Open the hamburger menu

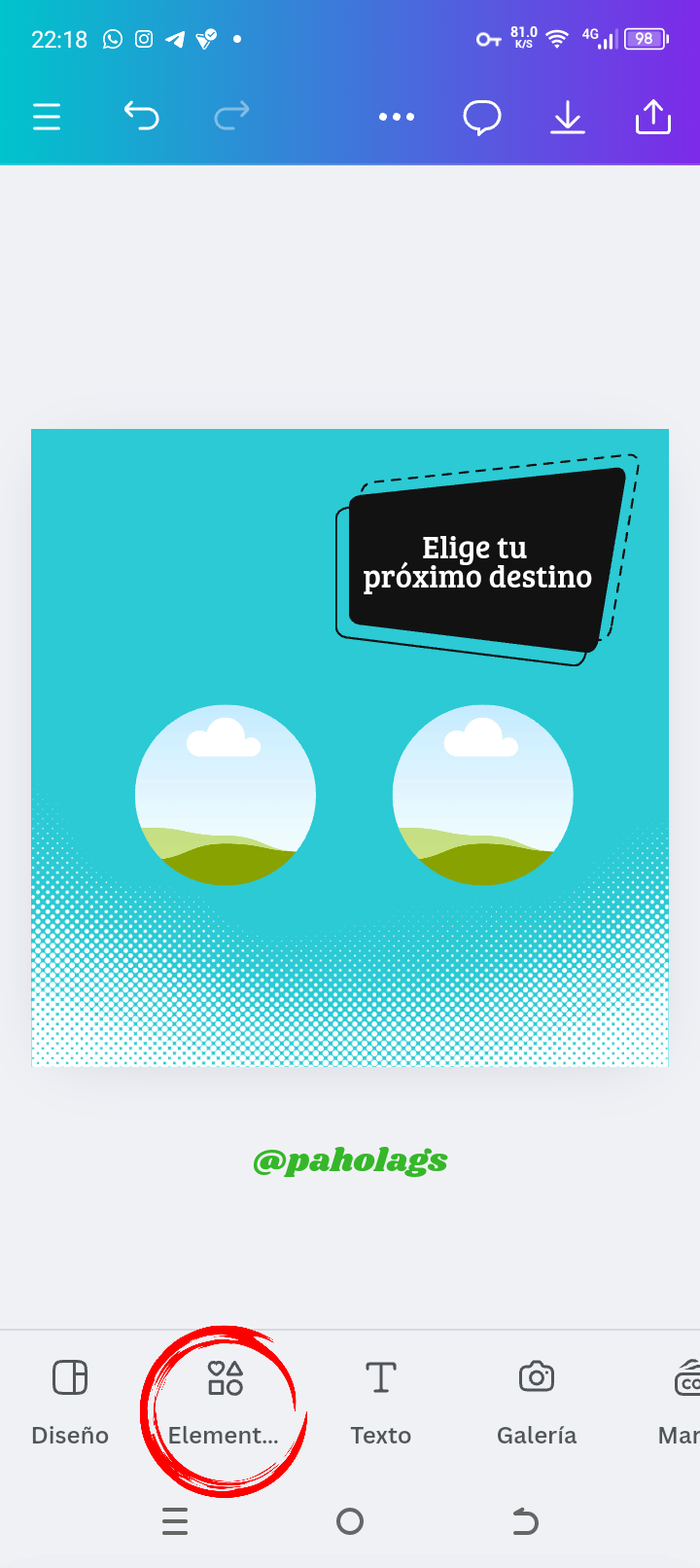[47, 117]
